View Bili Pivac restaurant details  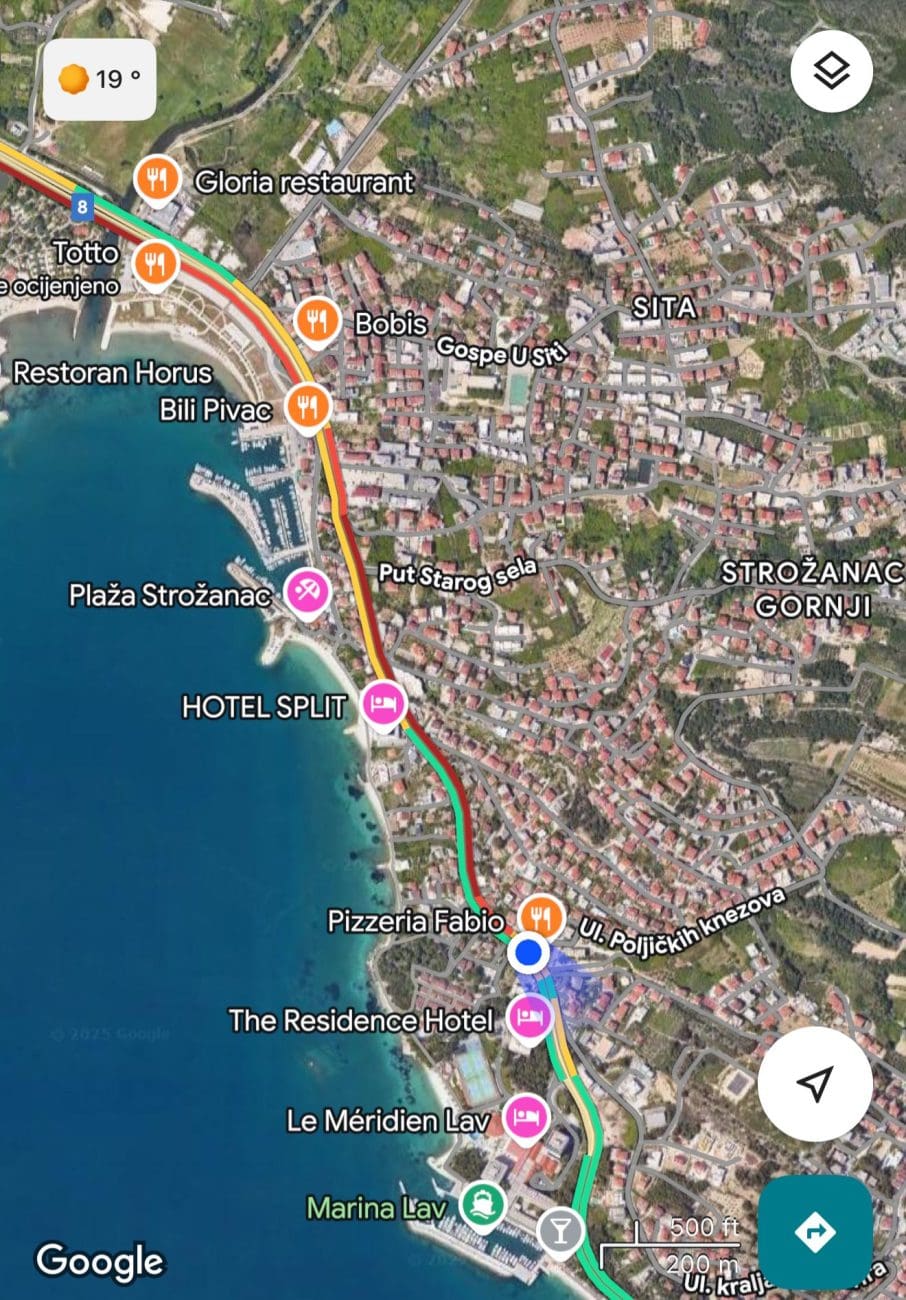[308, 407]
